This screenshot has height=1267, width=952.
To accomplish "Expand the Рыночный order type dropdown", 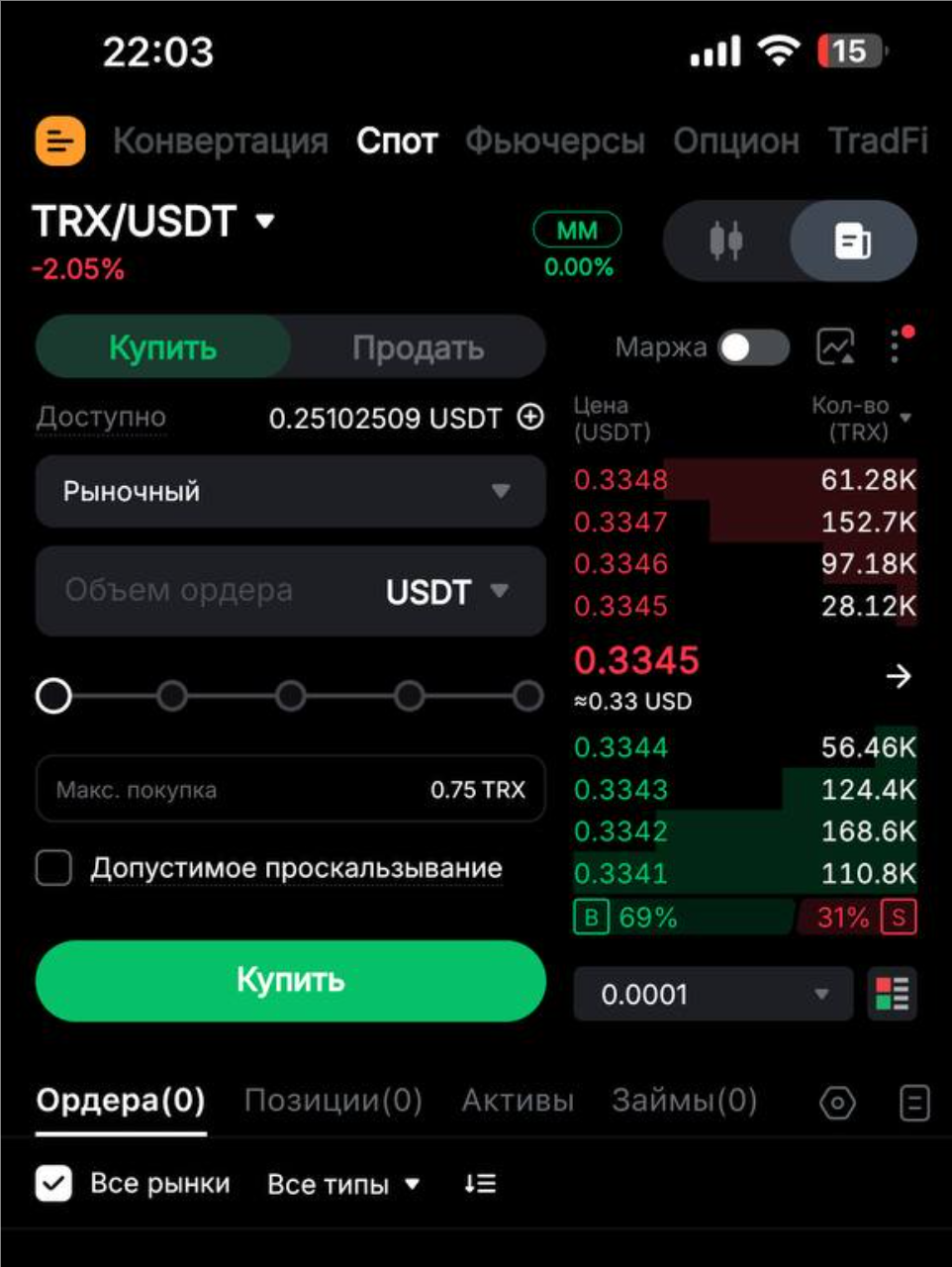I will [x=290, y=491].
